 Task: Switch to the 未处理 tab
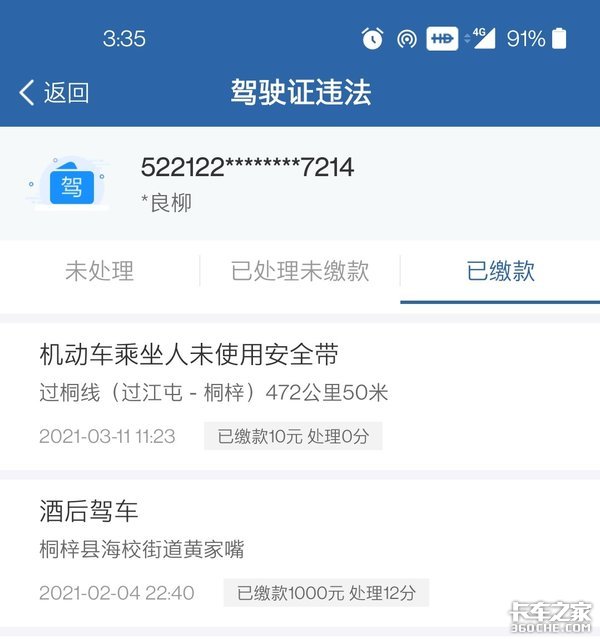(x=99, y=271)
